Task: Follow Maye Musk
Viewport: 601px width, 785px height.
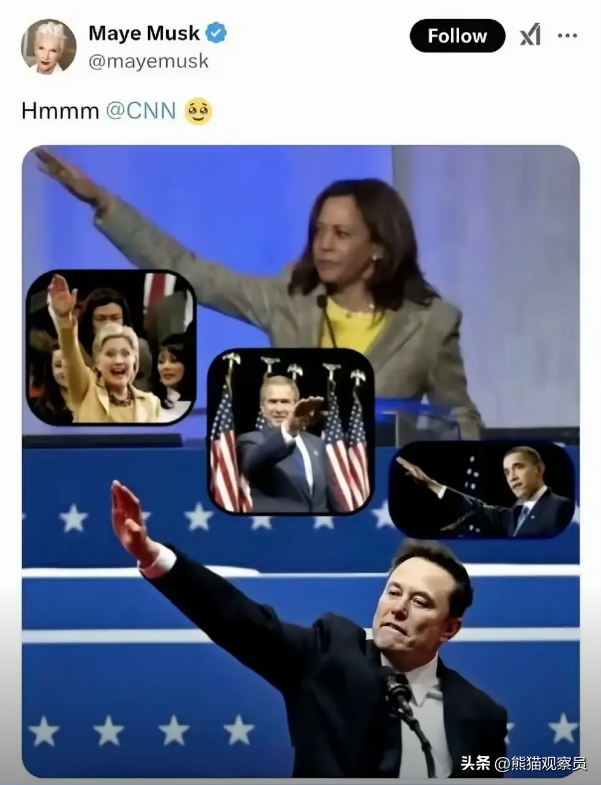Action: [456, 36]
